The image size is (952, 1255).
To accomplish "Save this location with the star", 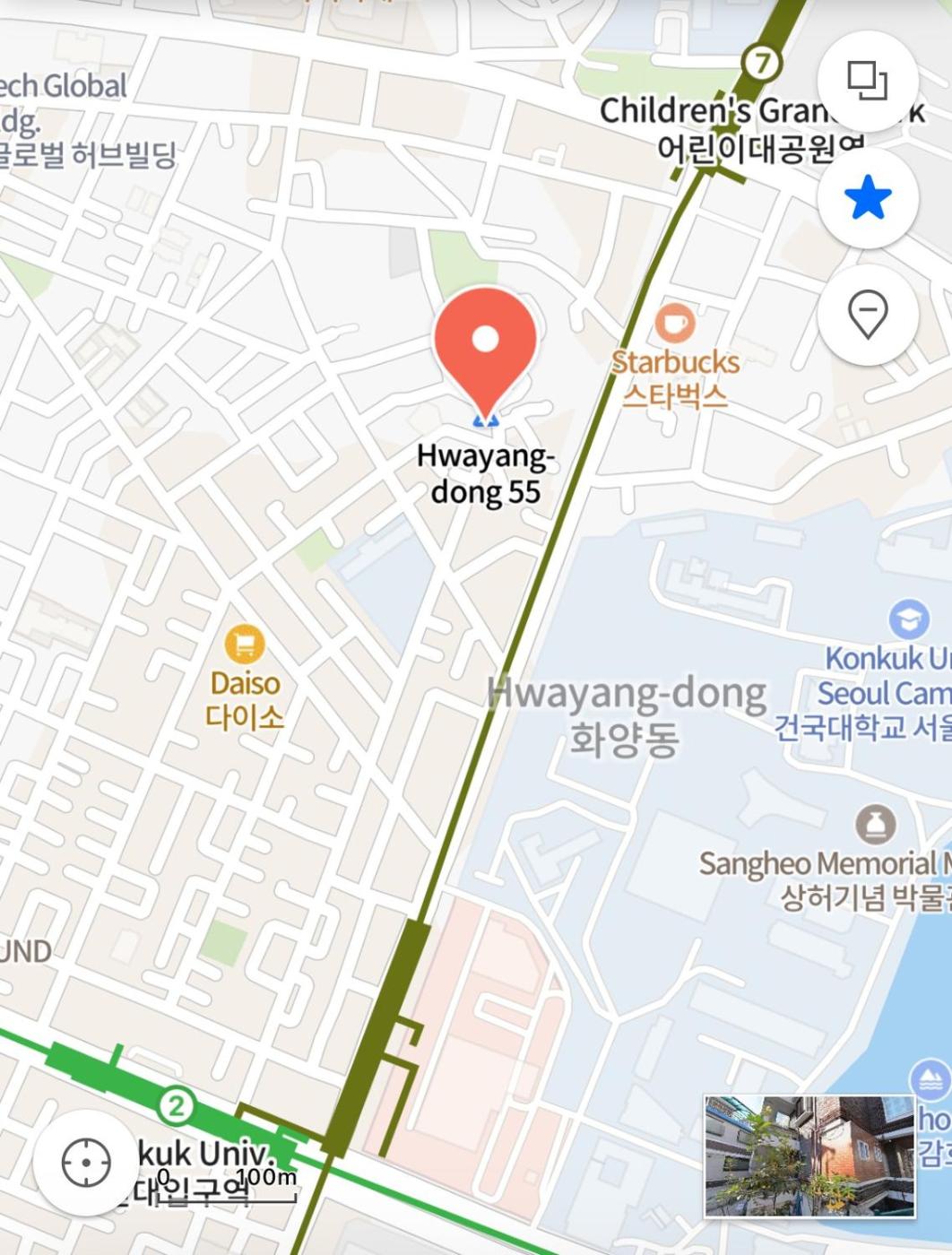I will 867,198.
